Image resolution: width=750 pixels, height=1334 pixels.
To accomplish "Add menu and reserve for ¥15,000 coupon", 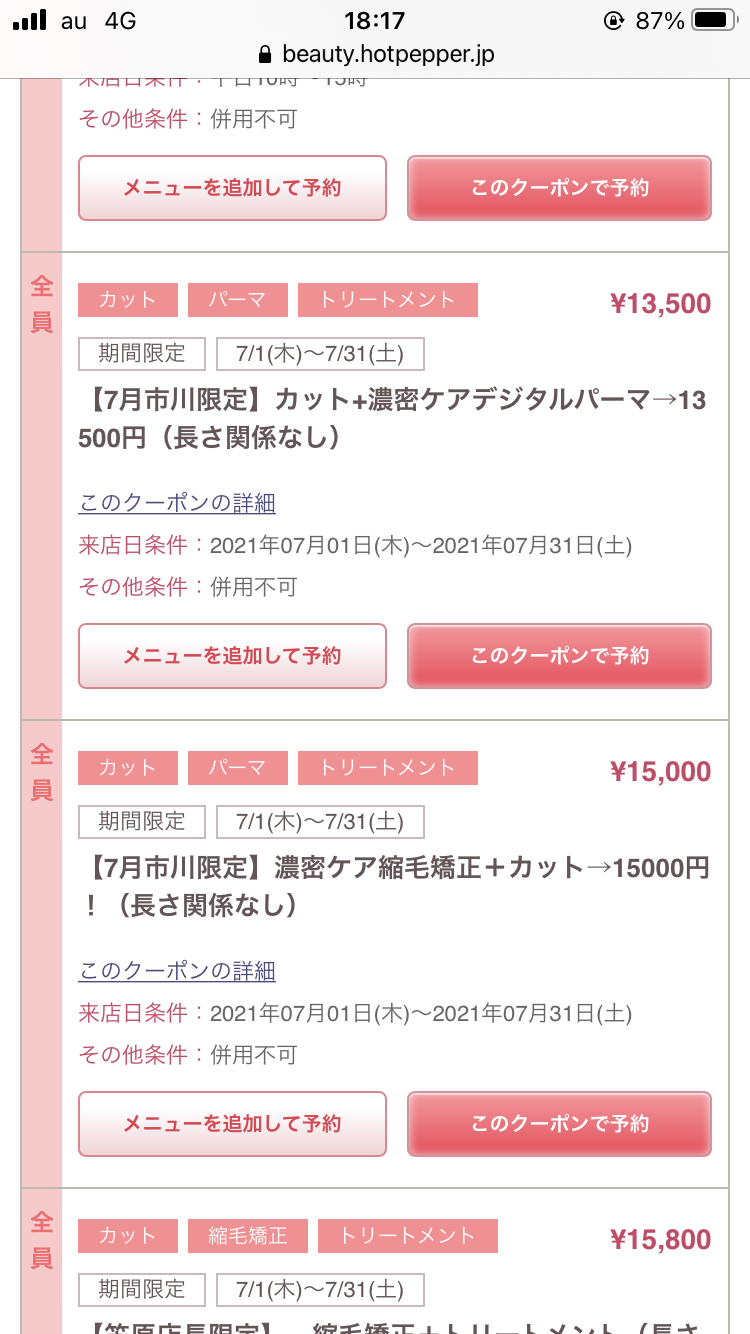I will point(232,1124).
